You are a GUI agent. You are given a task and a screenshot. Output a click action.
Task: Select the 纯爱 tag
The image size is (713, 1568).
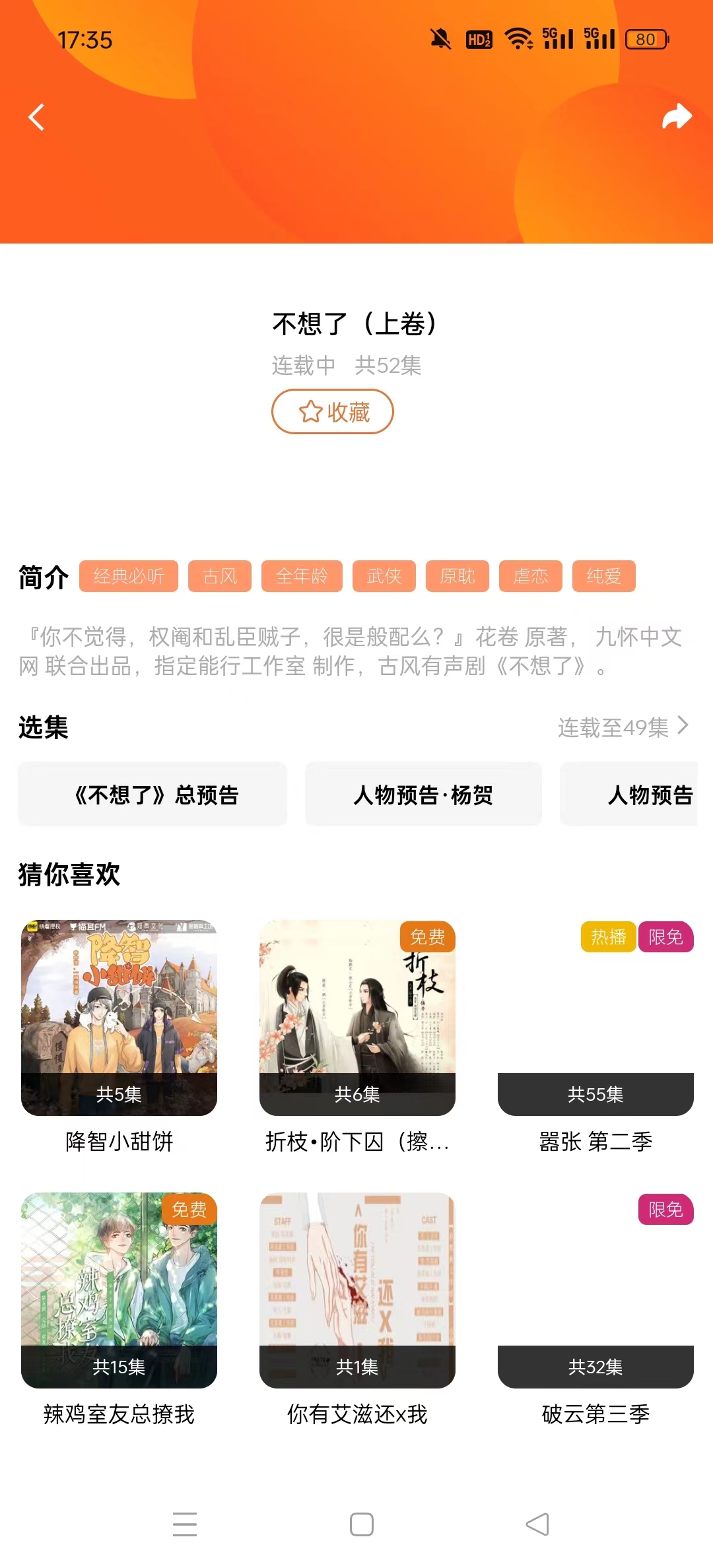click(604, 576)
